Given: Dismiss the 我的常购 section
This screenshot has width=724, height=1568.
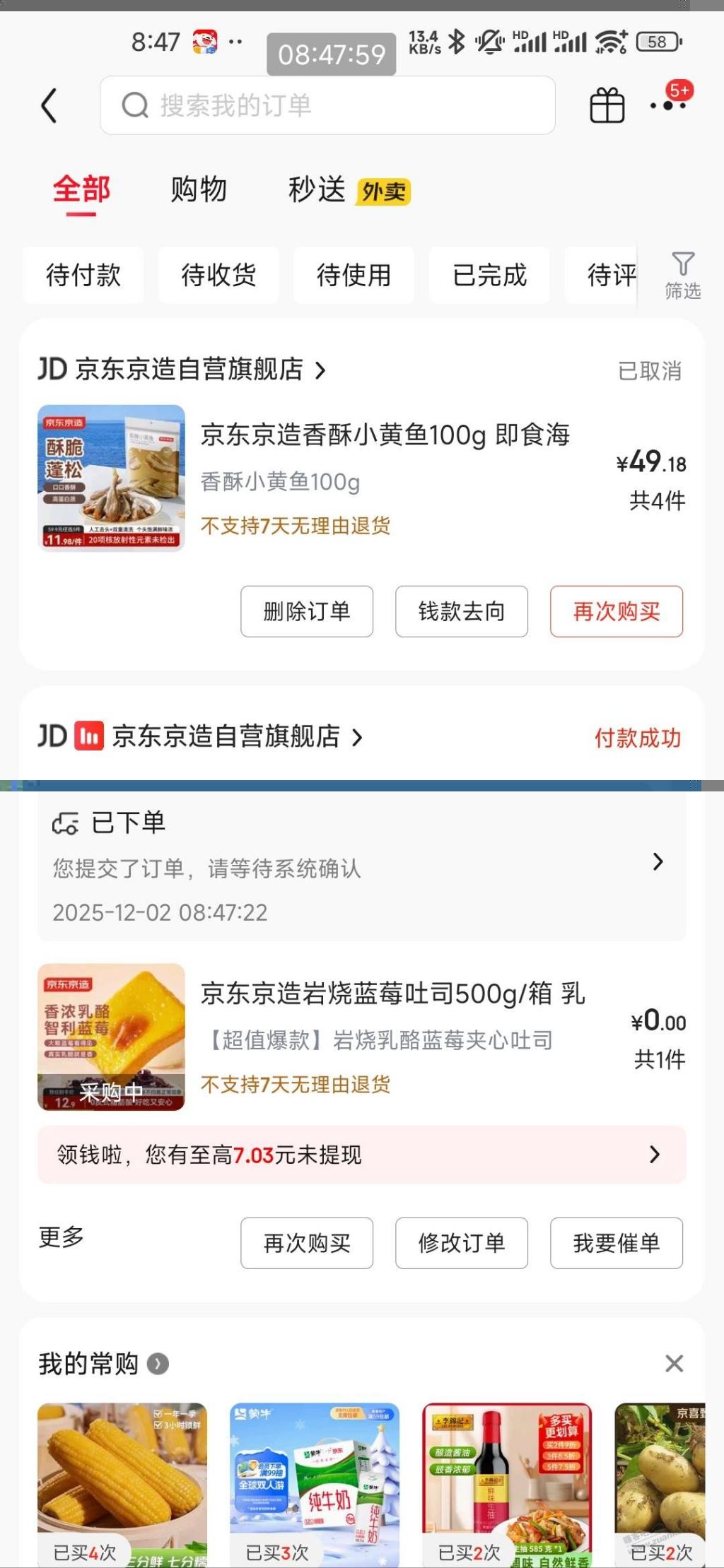Looking at the screenshot, I should tap(674, 1363).
